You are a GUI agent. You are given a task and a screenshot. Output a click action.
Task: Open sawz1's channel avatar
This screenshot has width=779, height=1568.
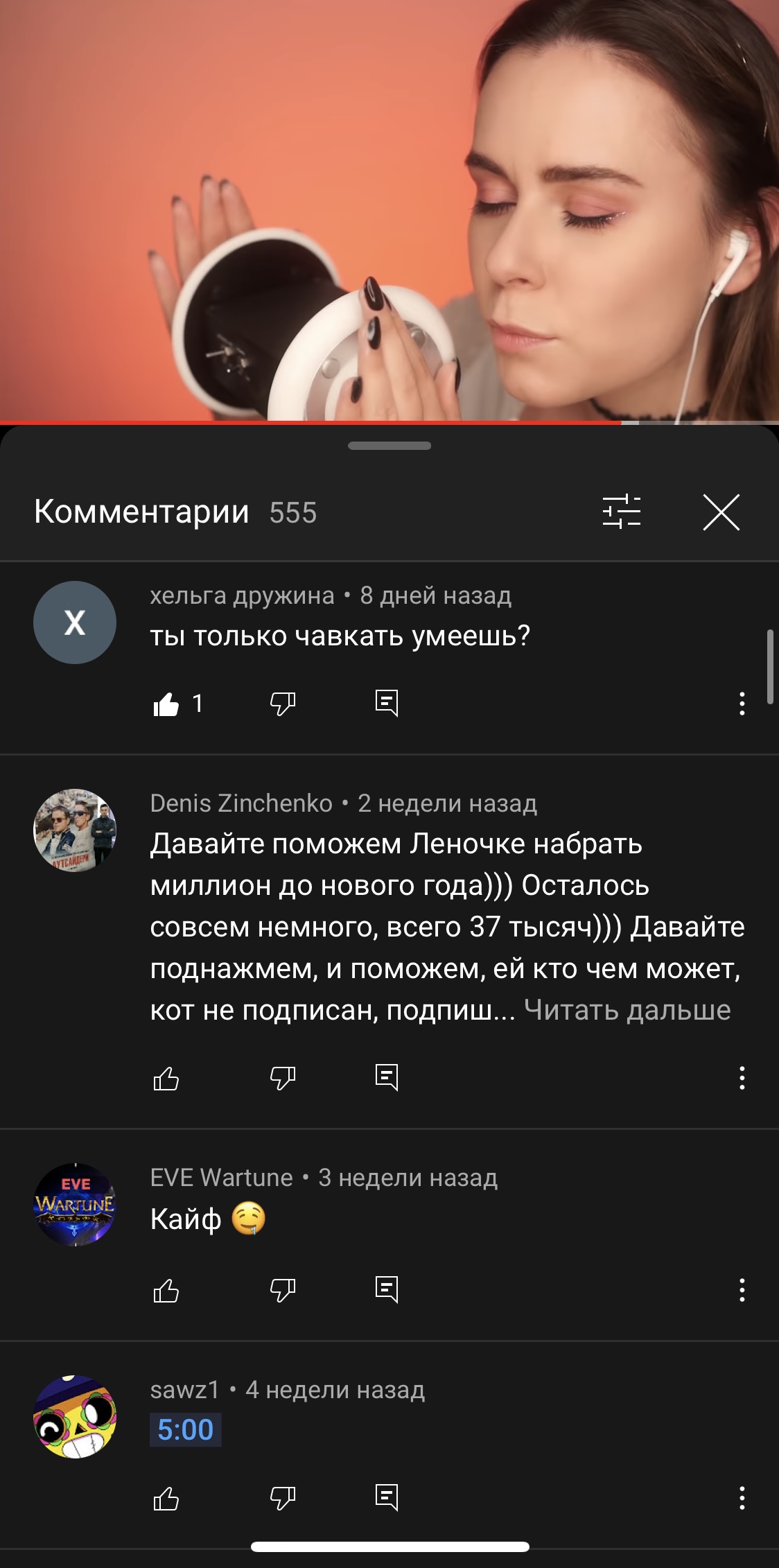[75, 1416]
